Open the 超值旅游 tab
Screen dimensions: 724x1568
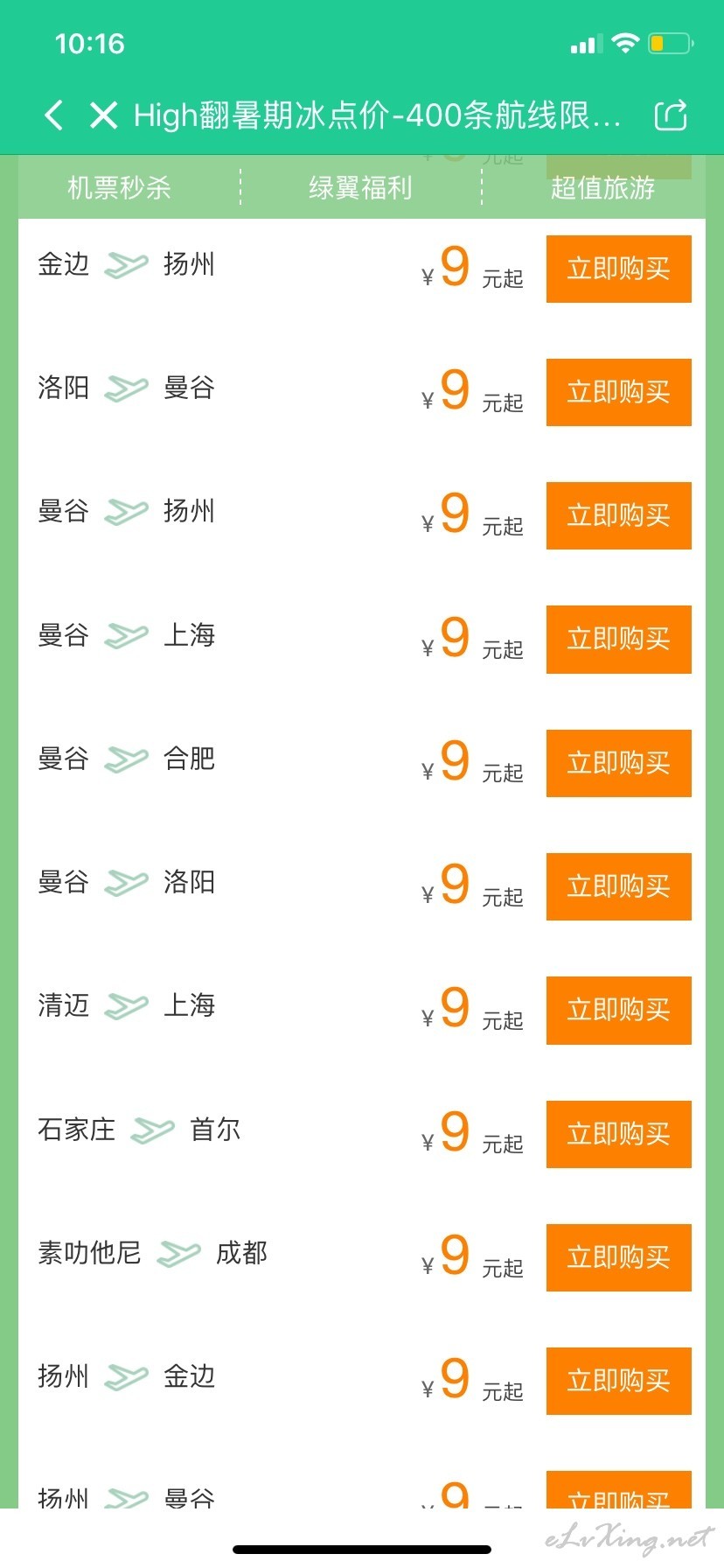(602, 187)
